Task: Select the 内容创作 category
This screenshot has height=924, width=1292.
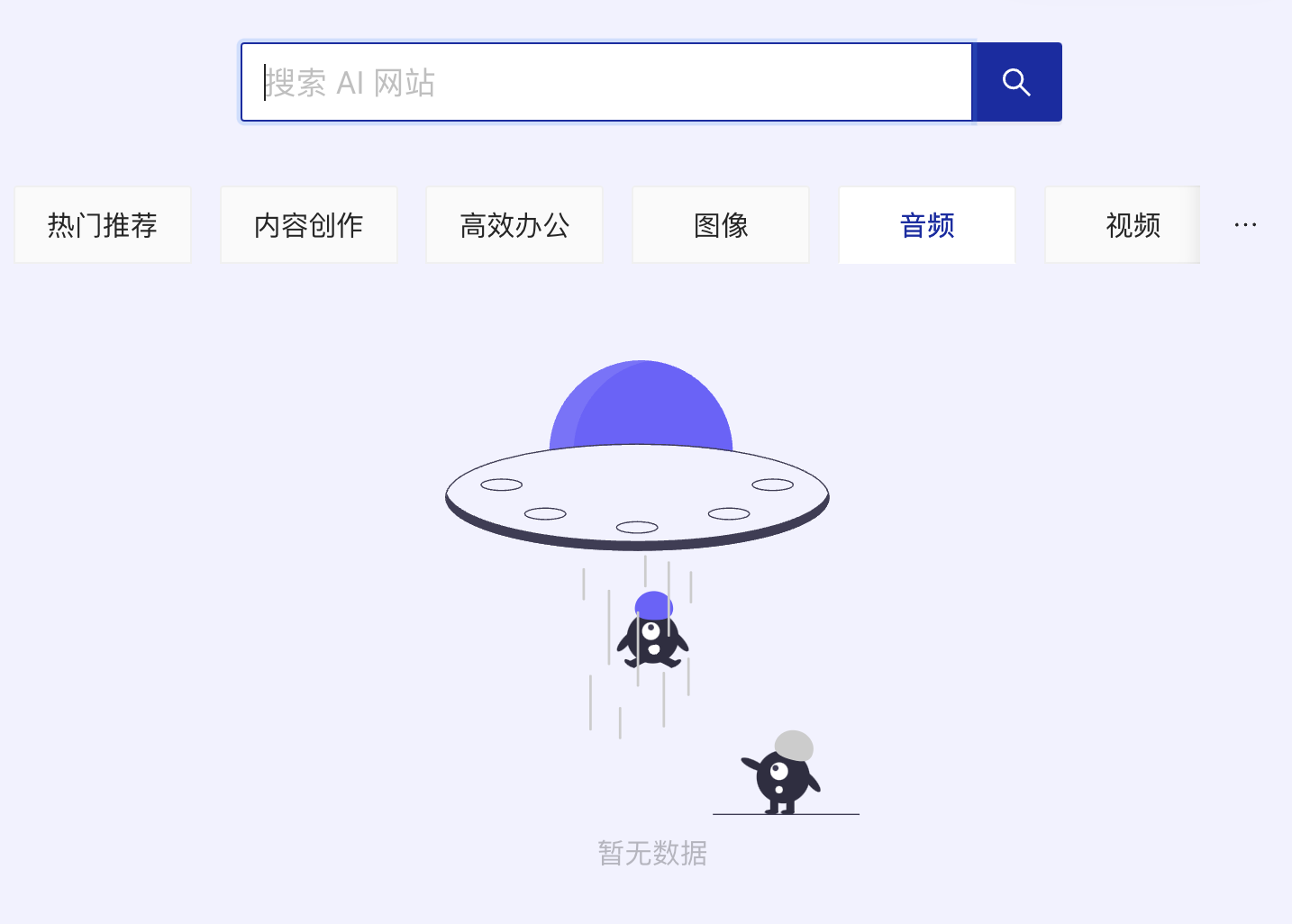Action: pyautogui.click(x=309, y=225)
